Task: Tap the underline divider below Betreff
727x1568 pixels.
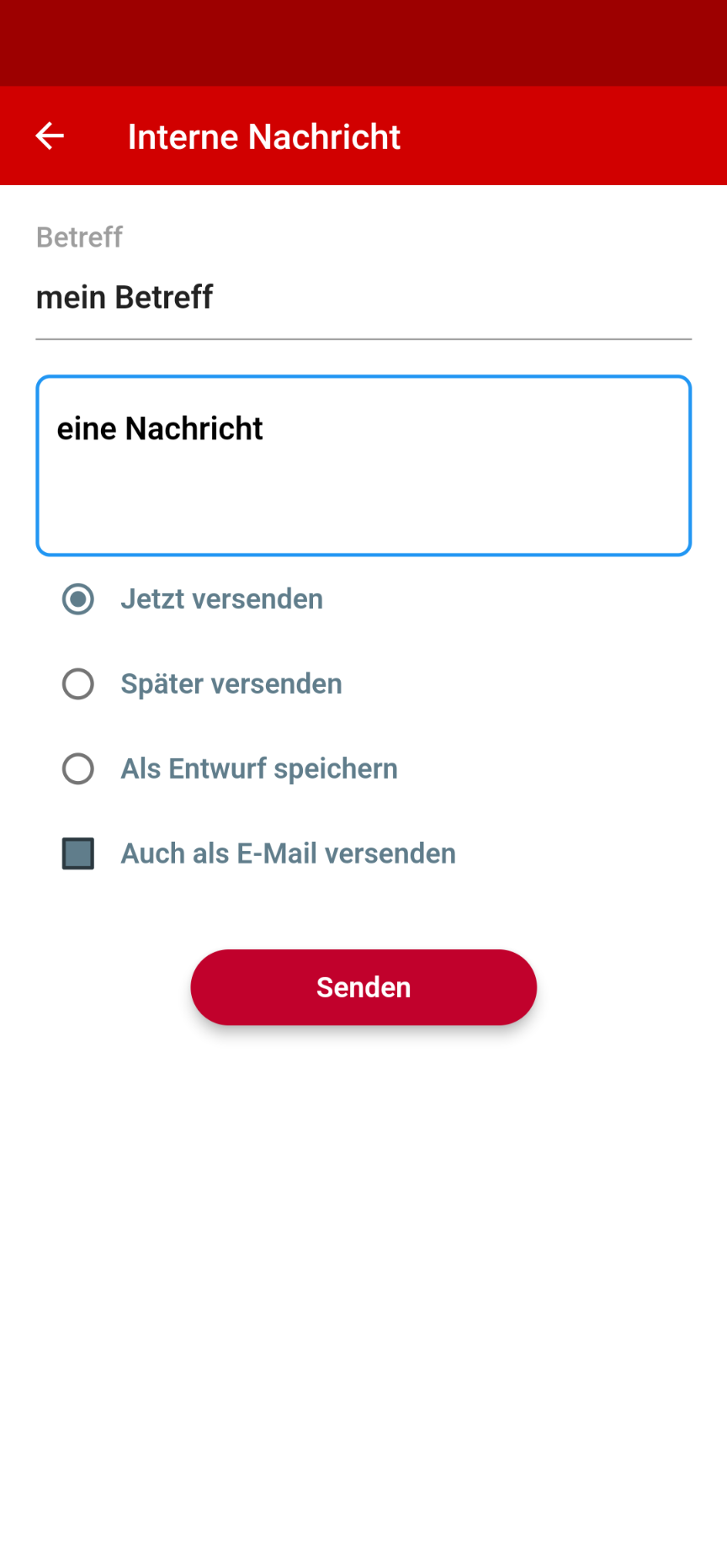Action: (x=362, y=338)
